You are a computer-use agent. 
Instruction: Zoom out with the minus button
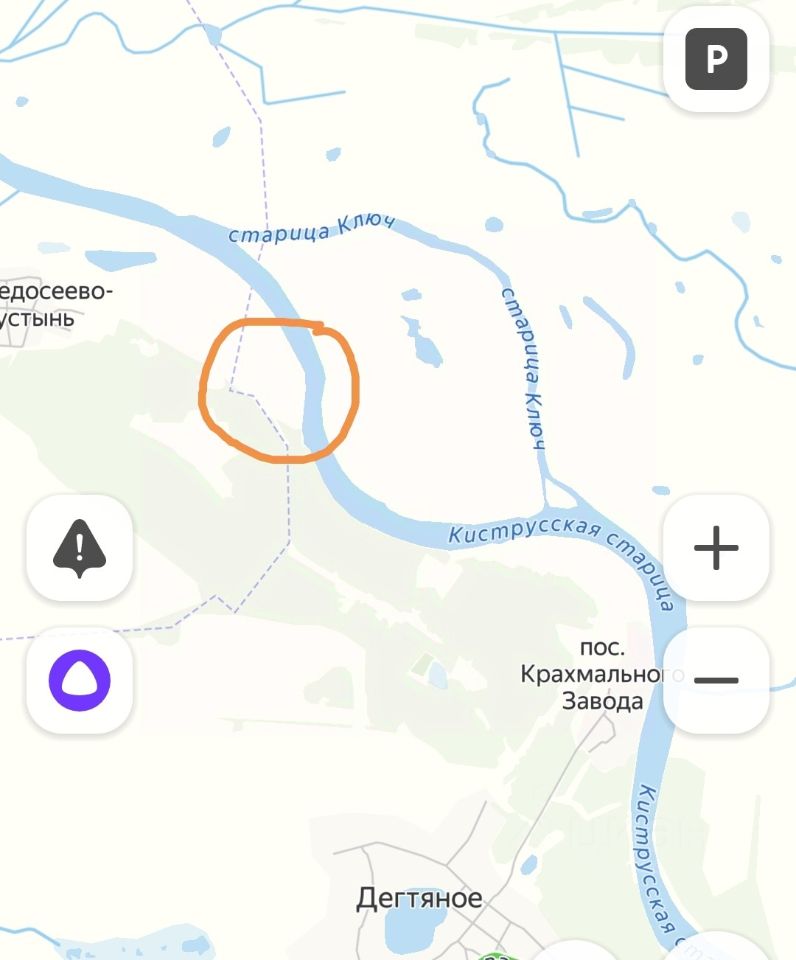click(x=716, y=680)
